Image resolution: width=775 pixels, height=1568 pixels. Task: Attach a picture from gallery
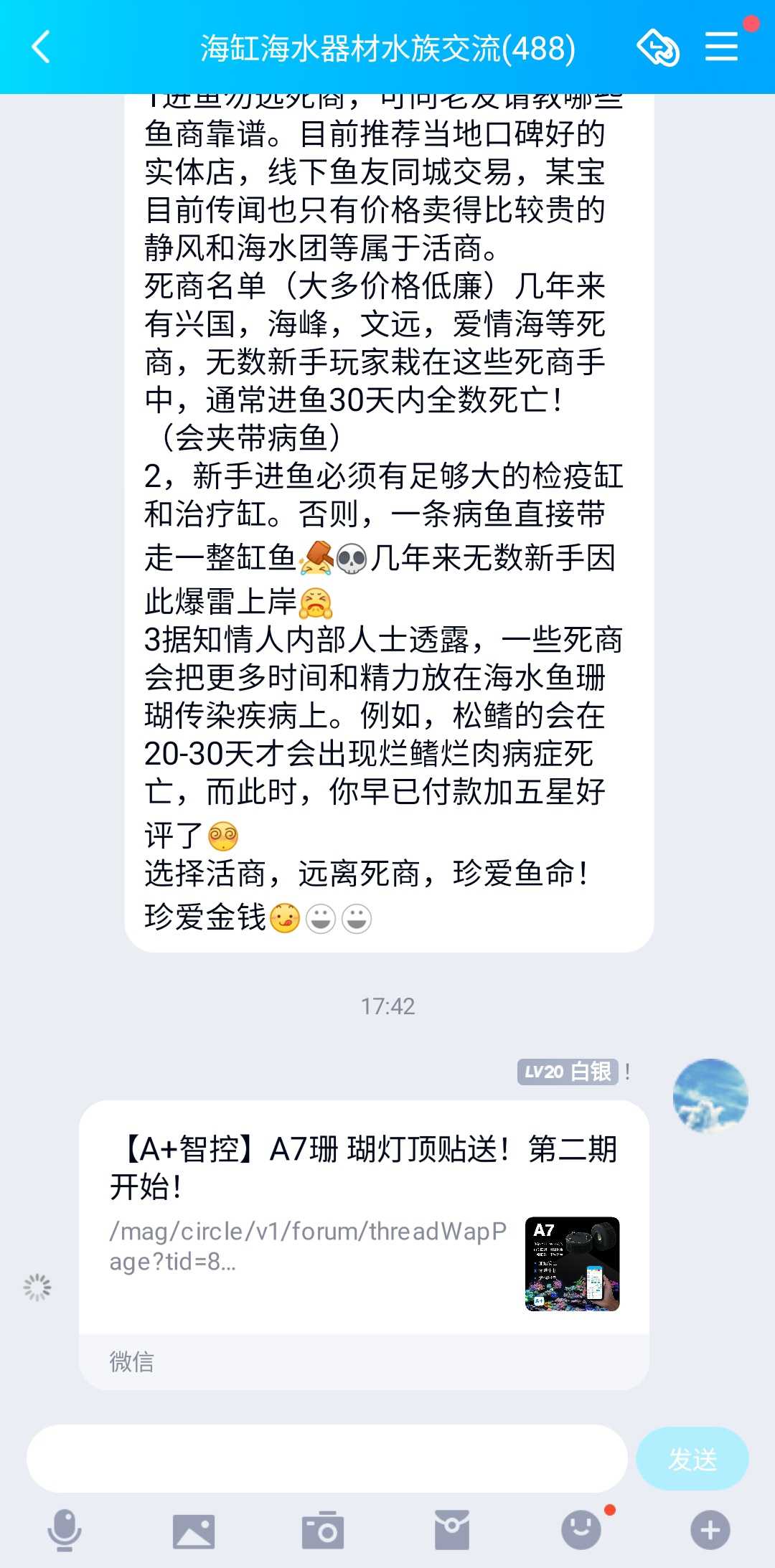(x=194, y=1531)
